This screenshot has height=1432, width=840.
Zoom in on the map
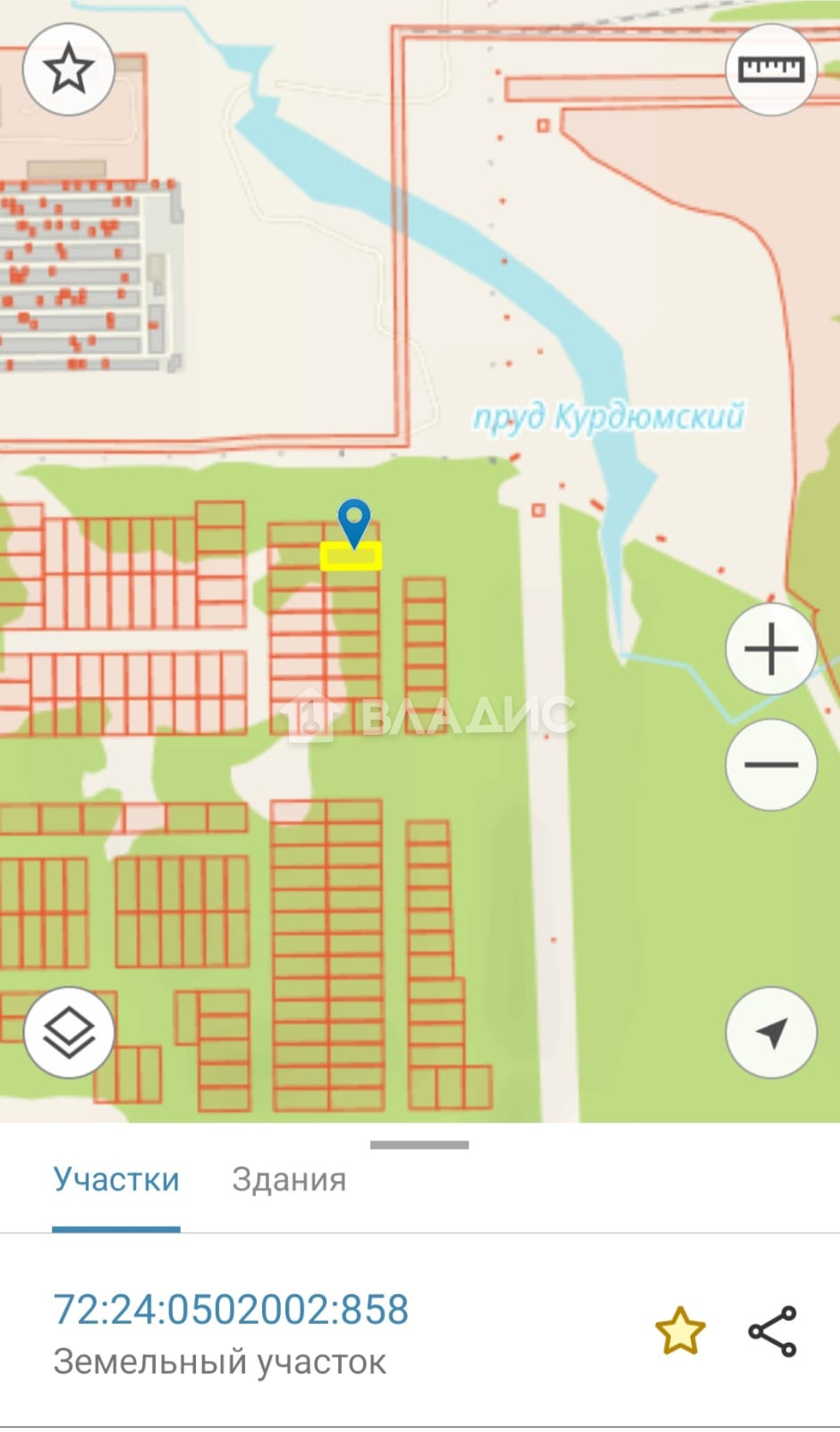[771, 649]
